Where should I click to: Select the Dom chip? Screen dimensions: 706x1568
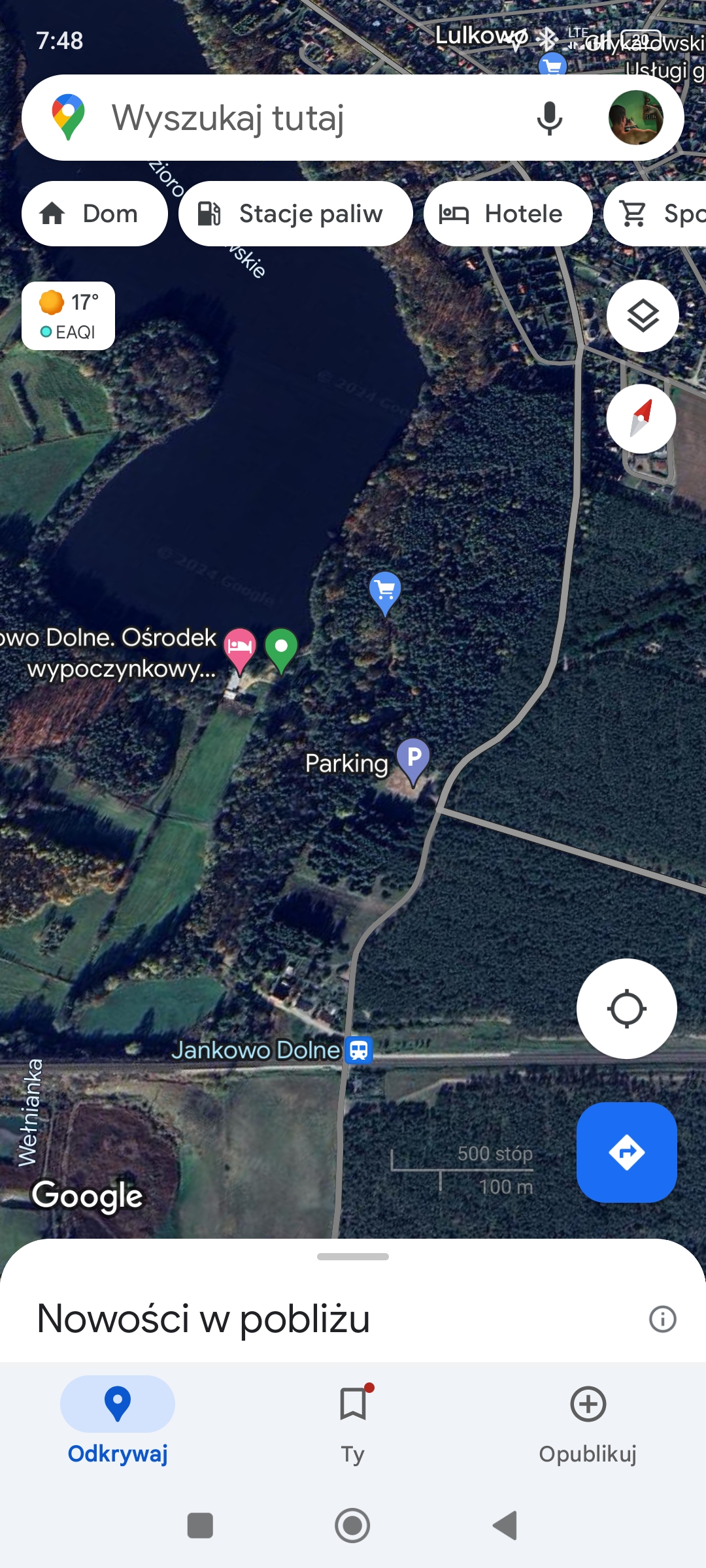pos(94,214)
